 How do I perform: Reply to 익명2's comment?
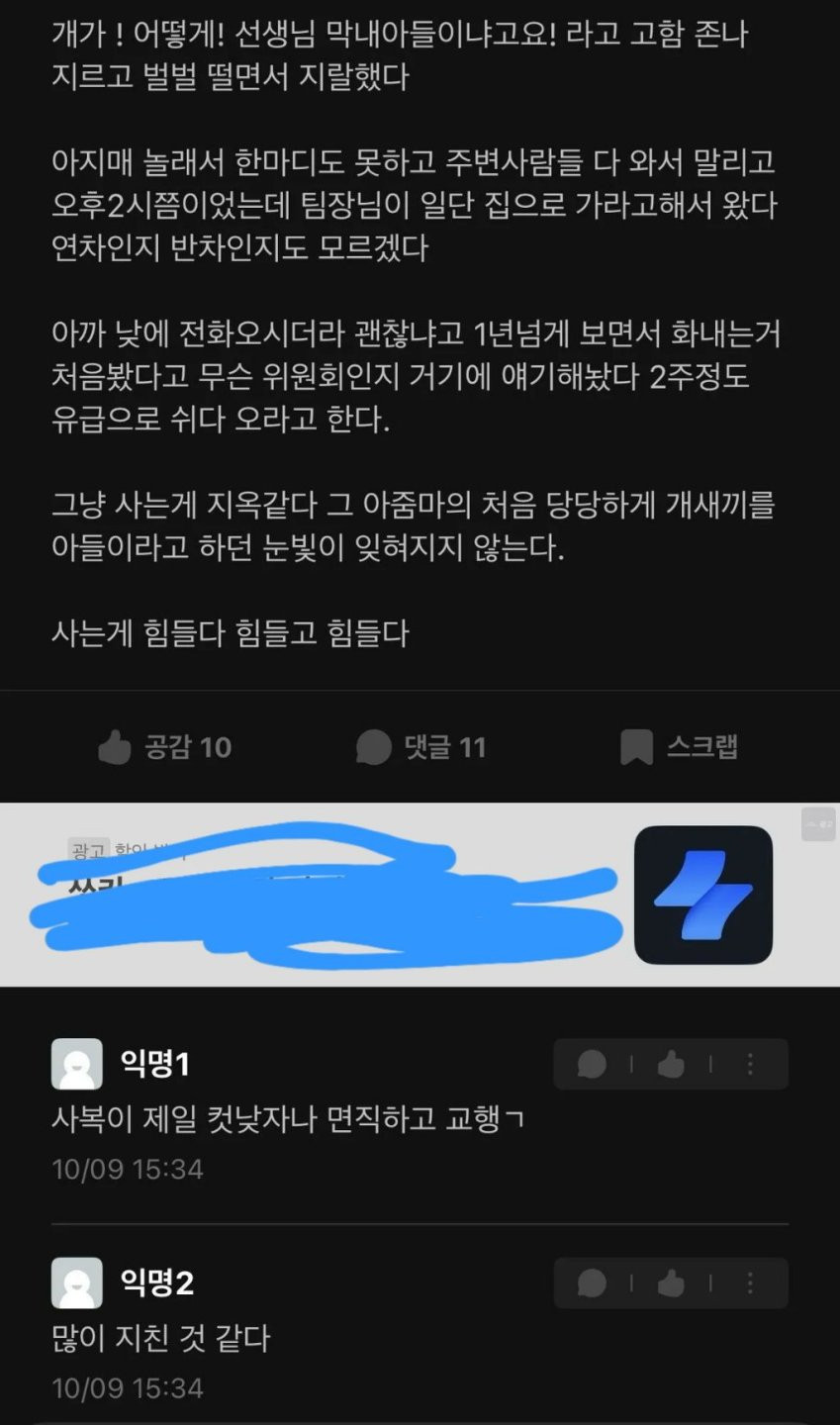click(592, 1283)
